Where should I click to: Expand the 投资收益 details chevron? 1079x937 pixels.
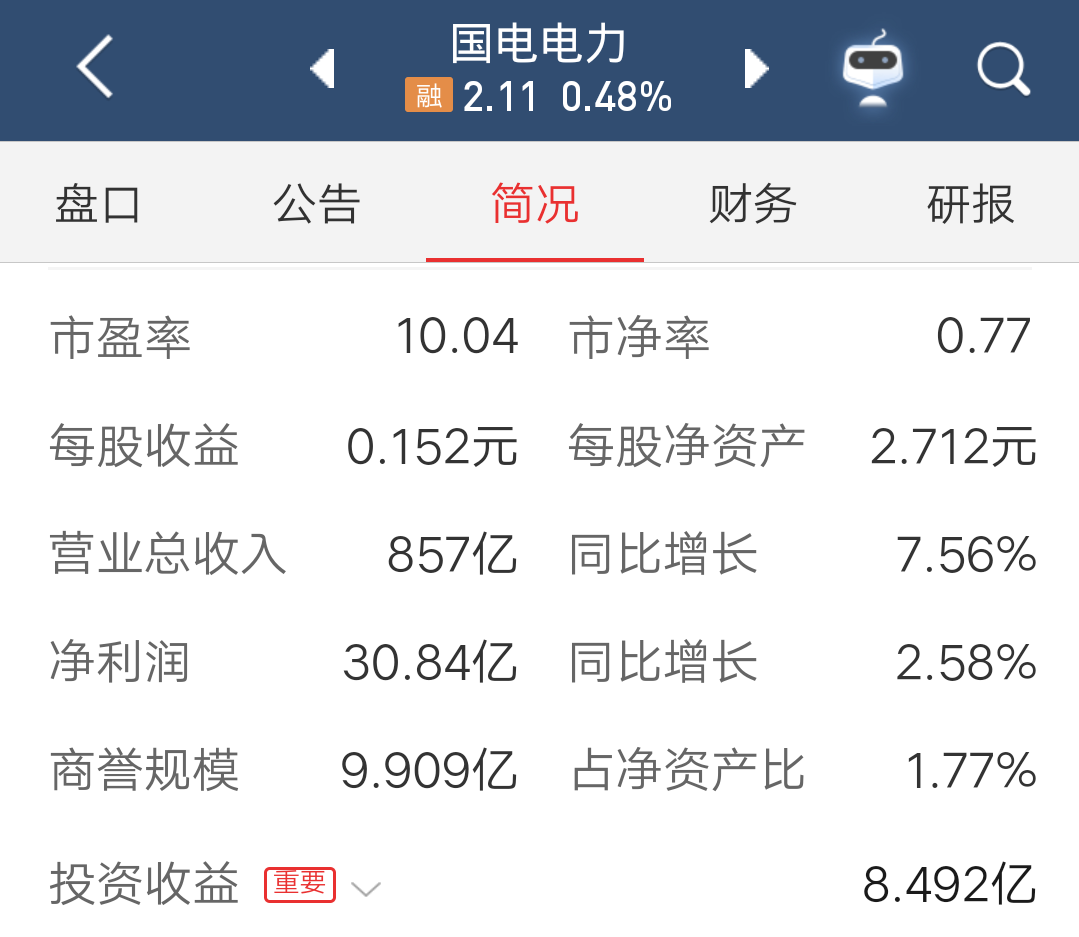point(366,888)
